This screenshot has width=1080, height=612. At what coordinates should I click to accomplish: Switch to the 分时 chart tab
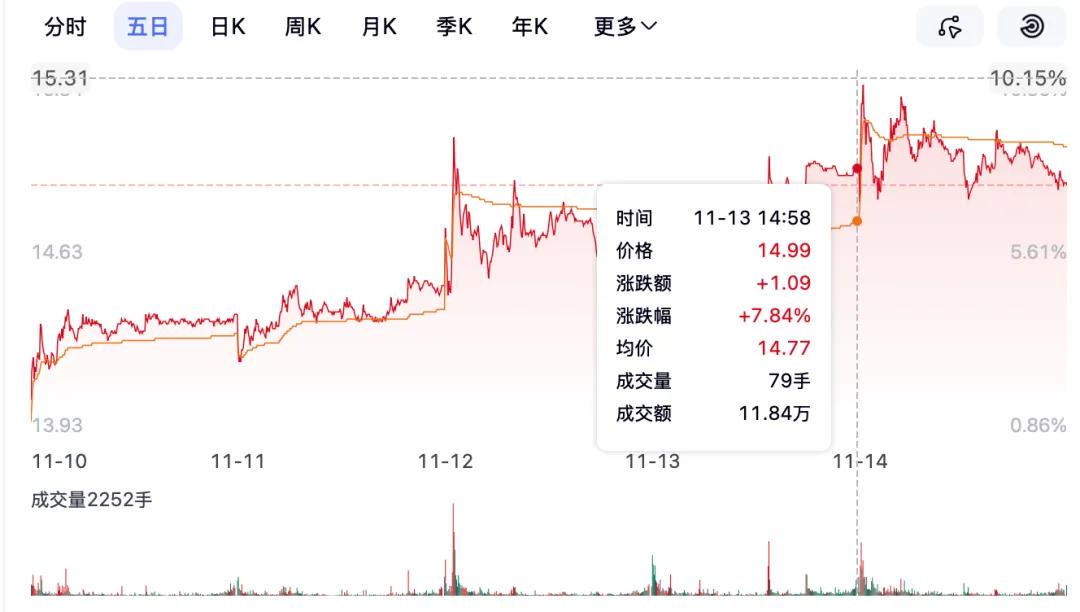coord(65,27)
